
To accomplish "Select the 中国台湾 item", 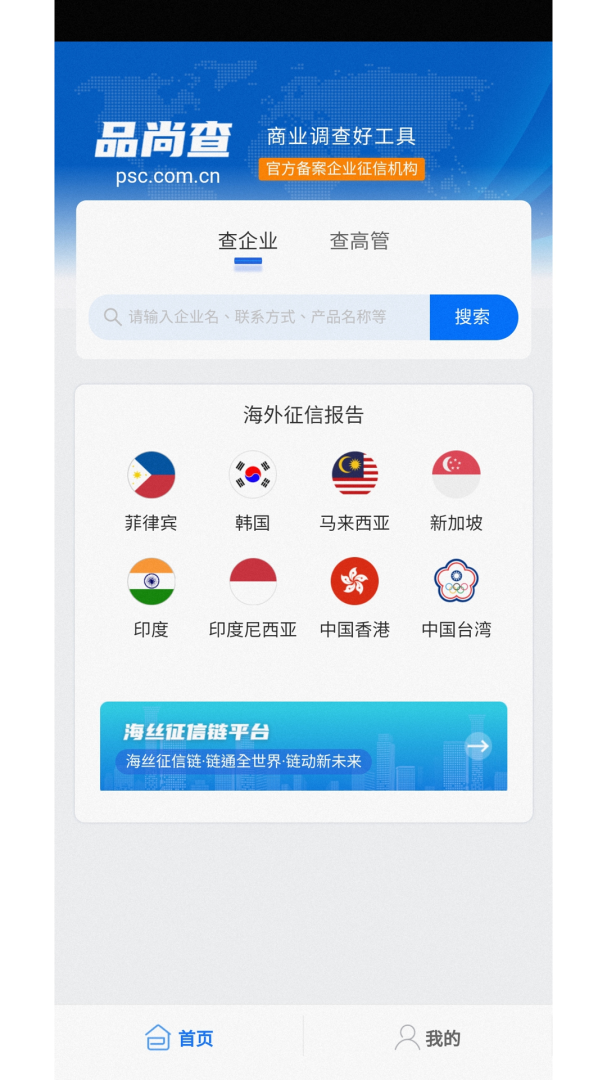I will (456, 598).
